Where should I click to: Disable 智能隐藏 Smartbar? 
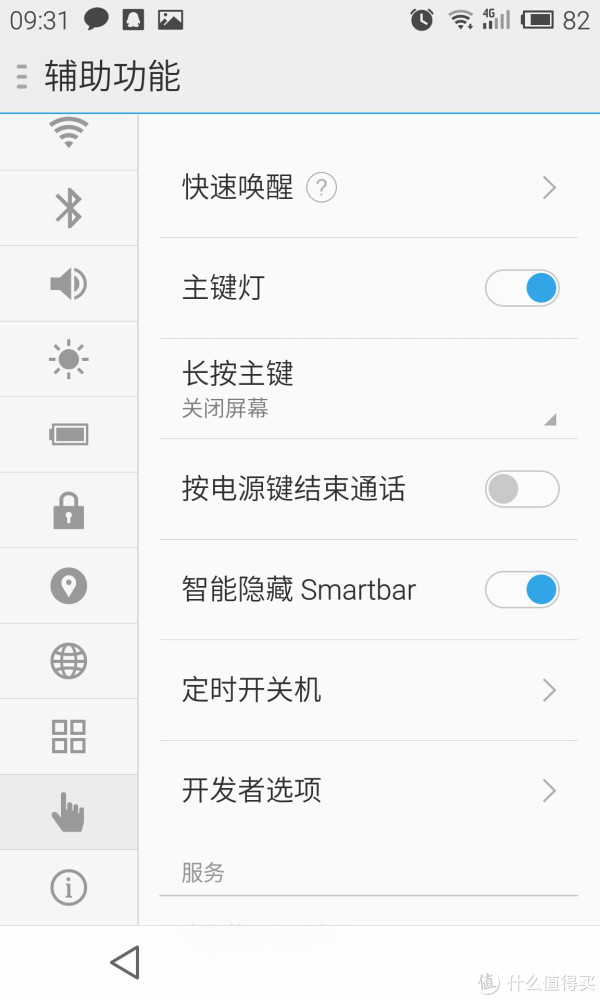[x=522, y=590]
